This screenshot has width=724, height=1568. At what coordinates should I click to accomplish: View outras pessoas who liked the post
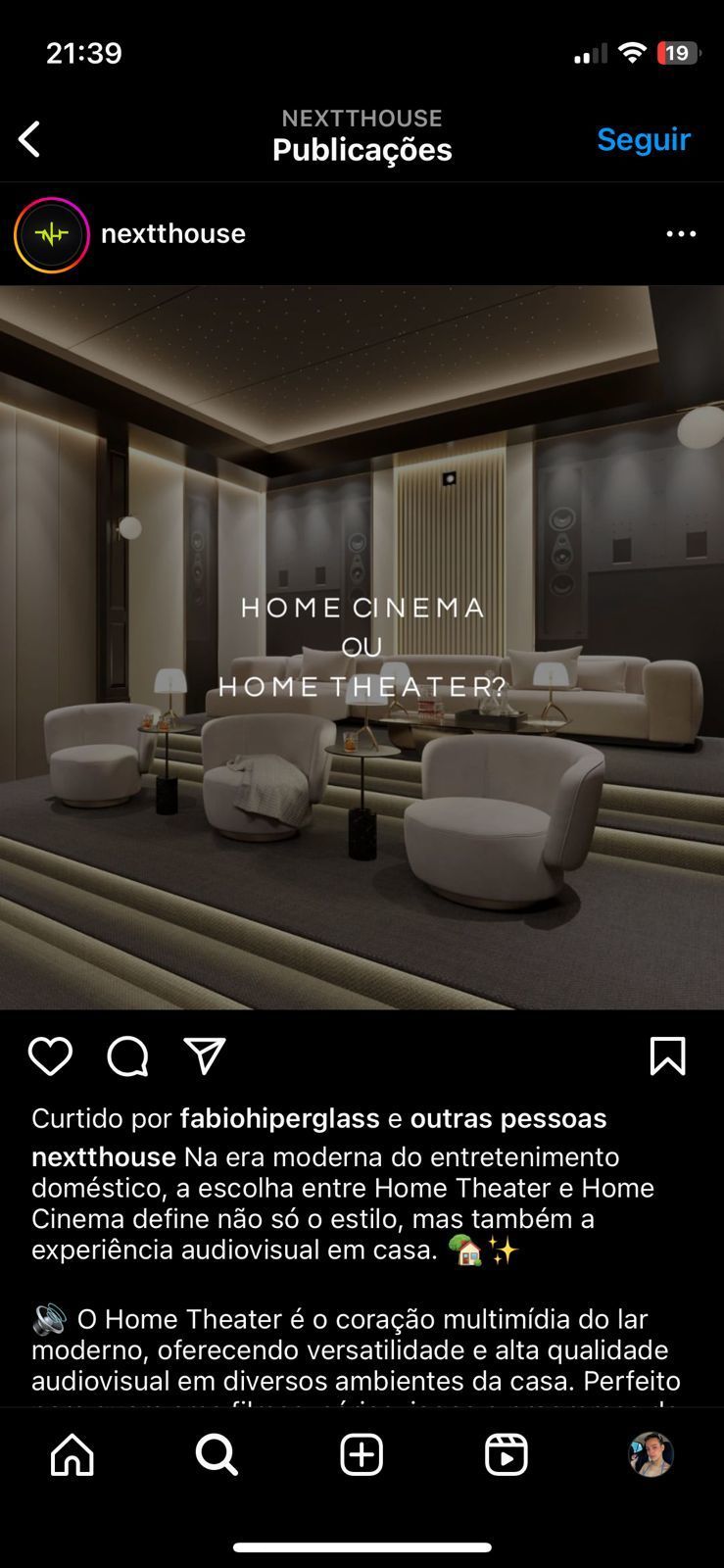coord(507,1118)
